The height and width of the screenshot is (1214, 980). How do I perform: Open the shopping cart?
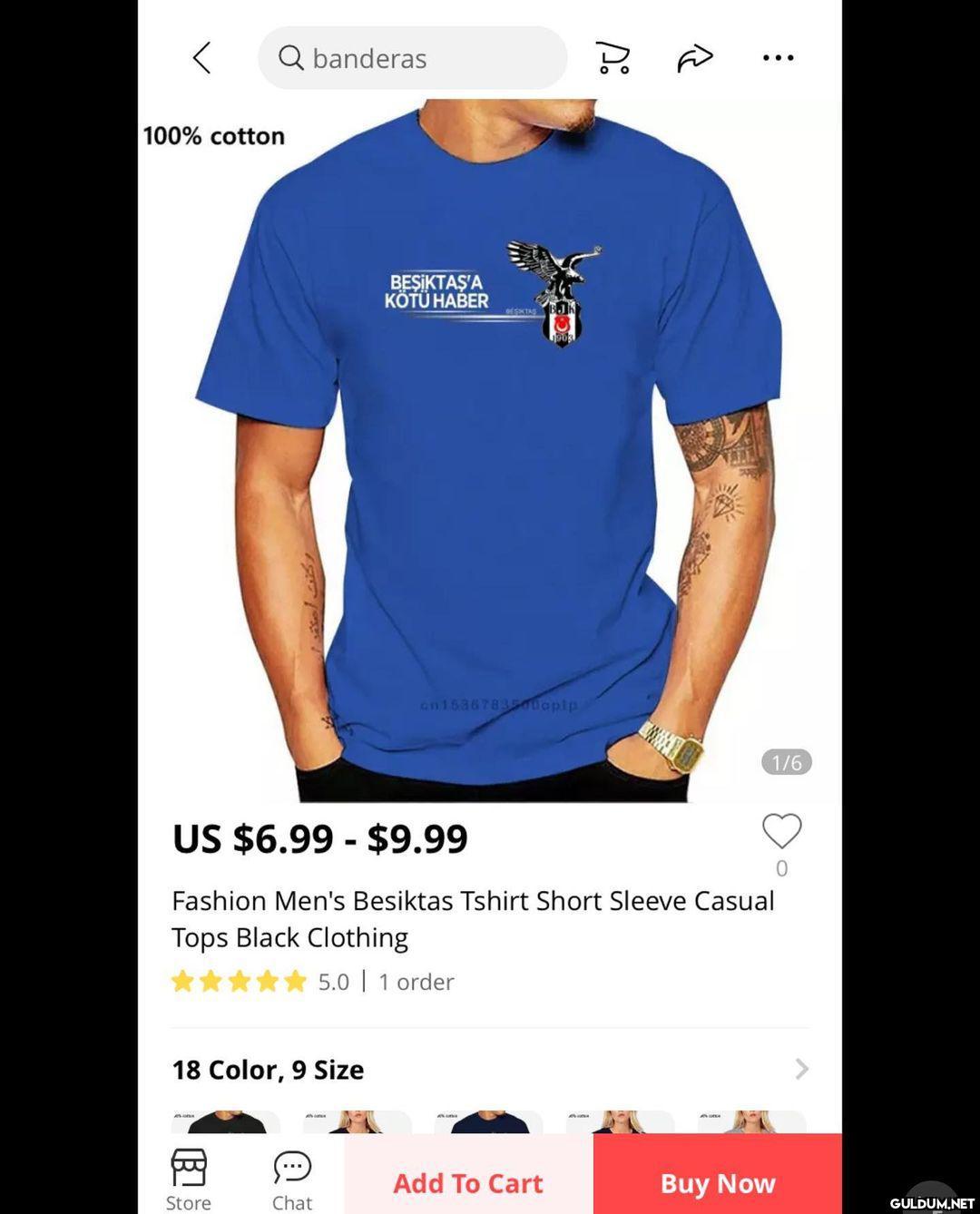[x=612, y=58]
